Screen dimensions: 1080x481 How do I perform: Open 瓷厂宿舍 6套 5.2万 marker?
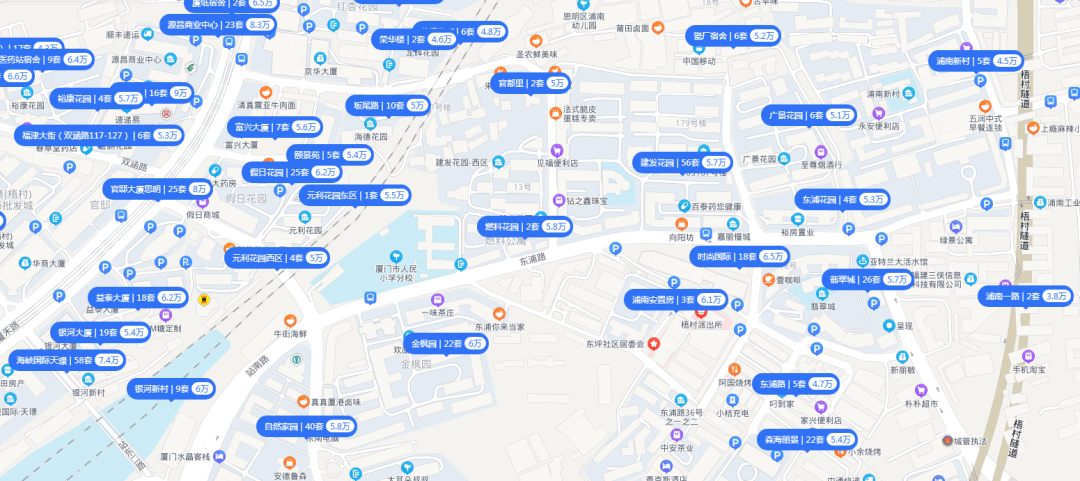coord(735,36)
